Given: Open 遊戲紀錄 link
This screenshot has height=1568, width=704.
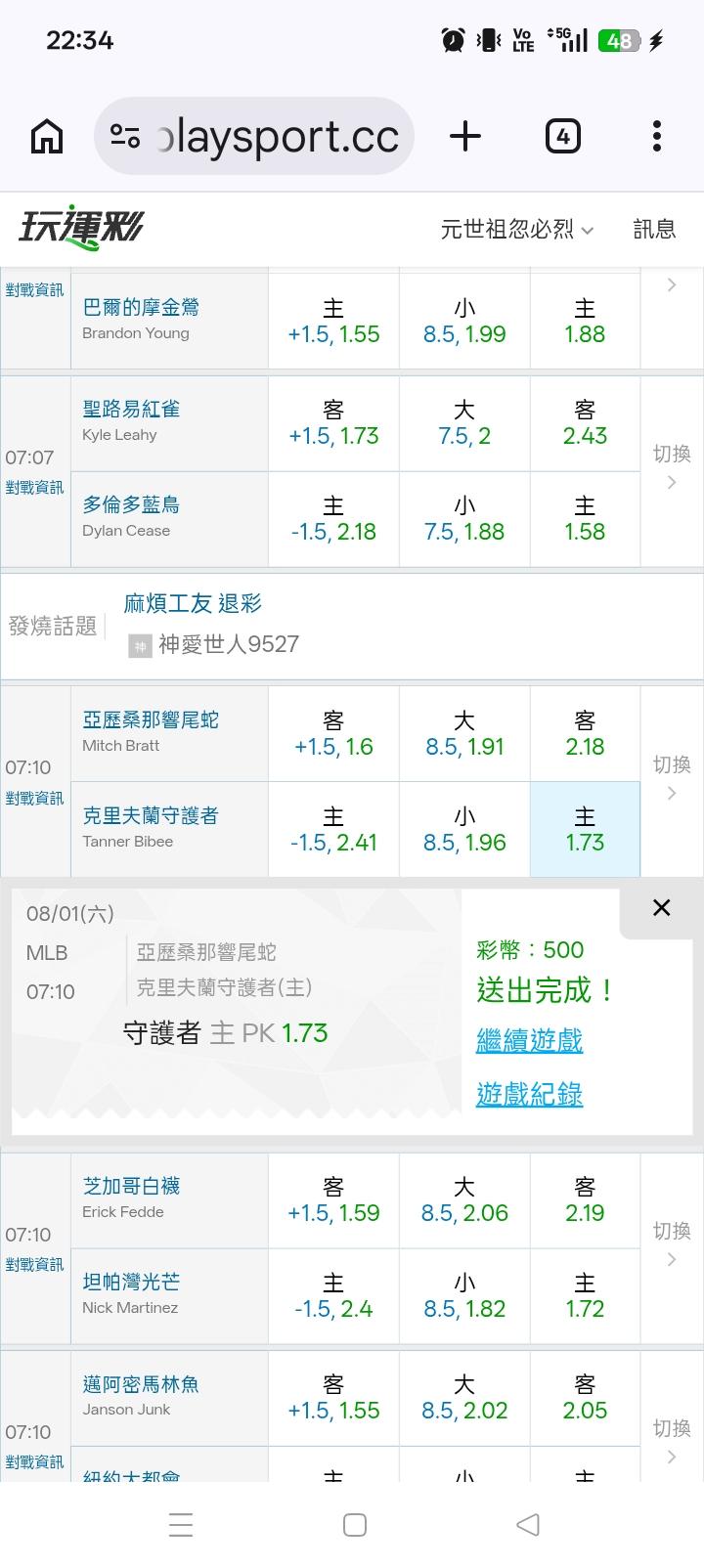Looking at the screenshot, I should [x=529, y=1094].
